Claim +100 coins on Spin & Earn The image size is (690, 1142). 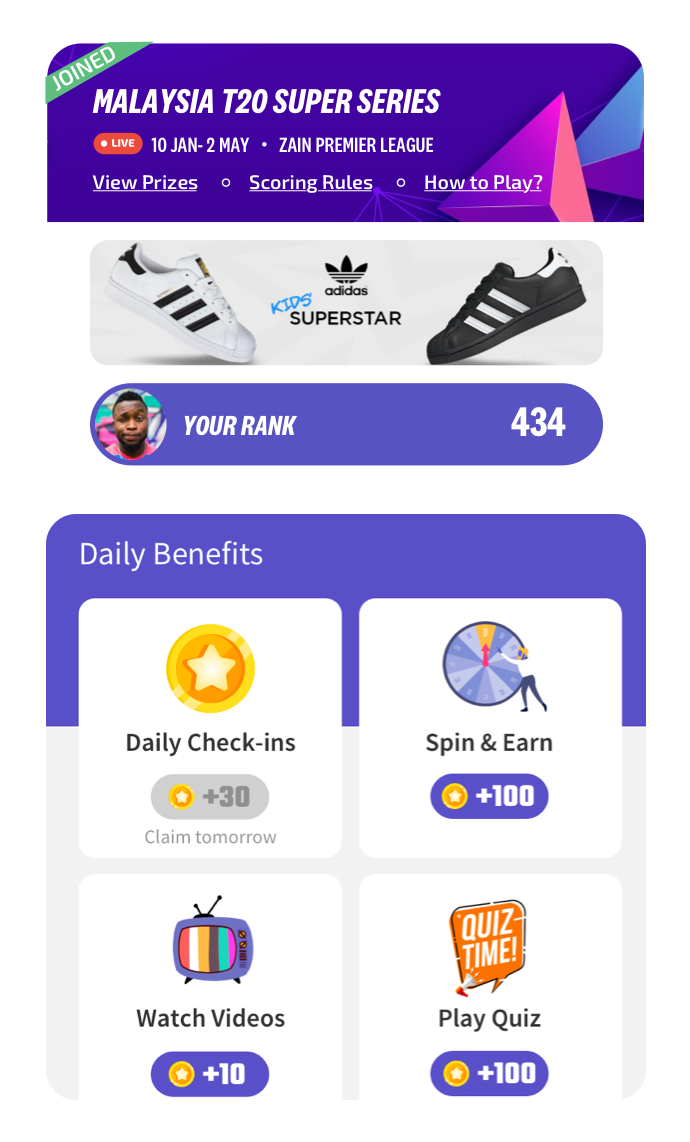tap(489, 796)
